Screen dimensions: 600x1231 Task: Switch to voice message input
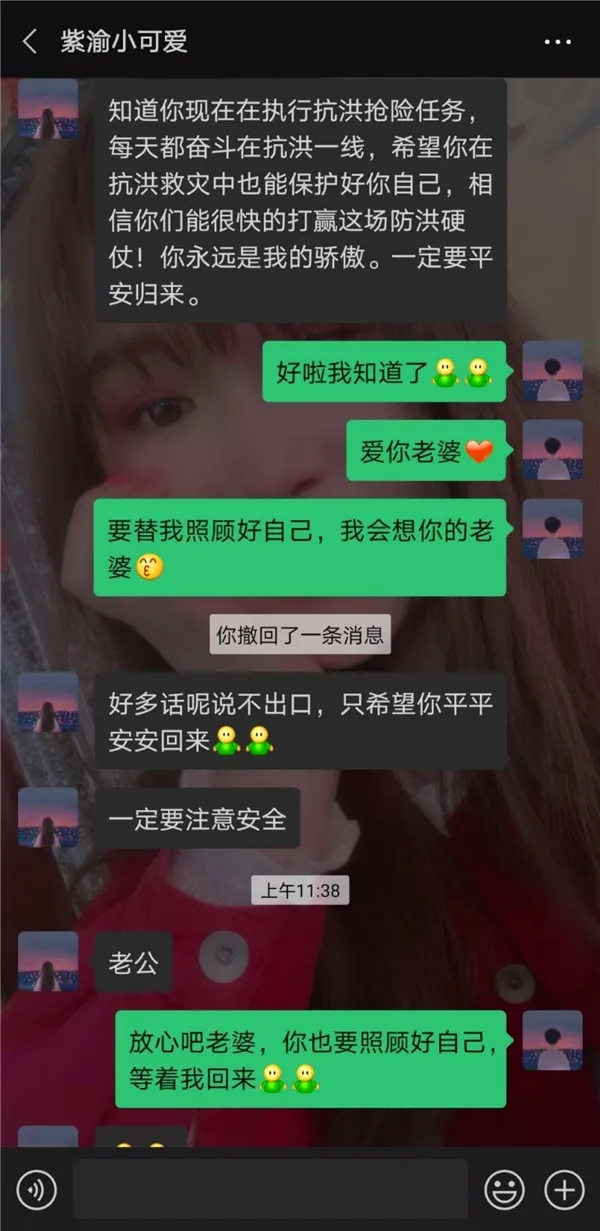click(37, 1190)
